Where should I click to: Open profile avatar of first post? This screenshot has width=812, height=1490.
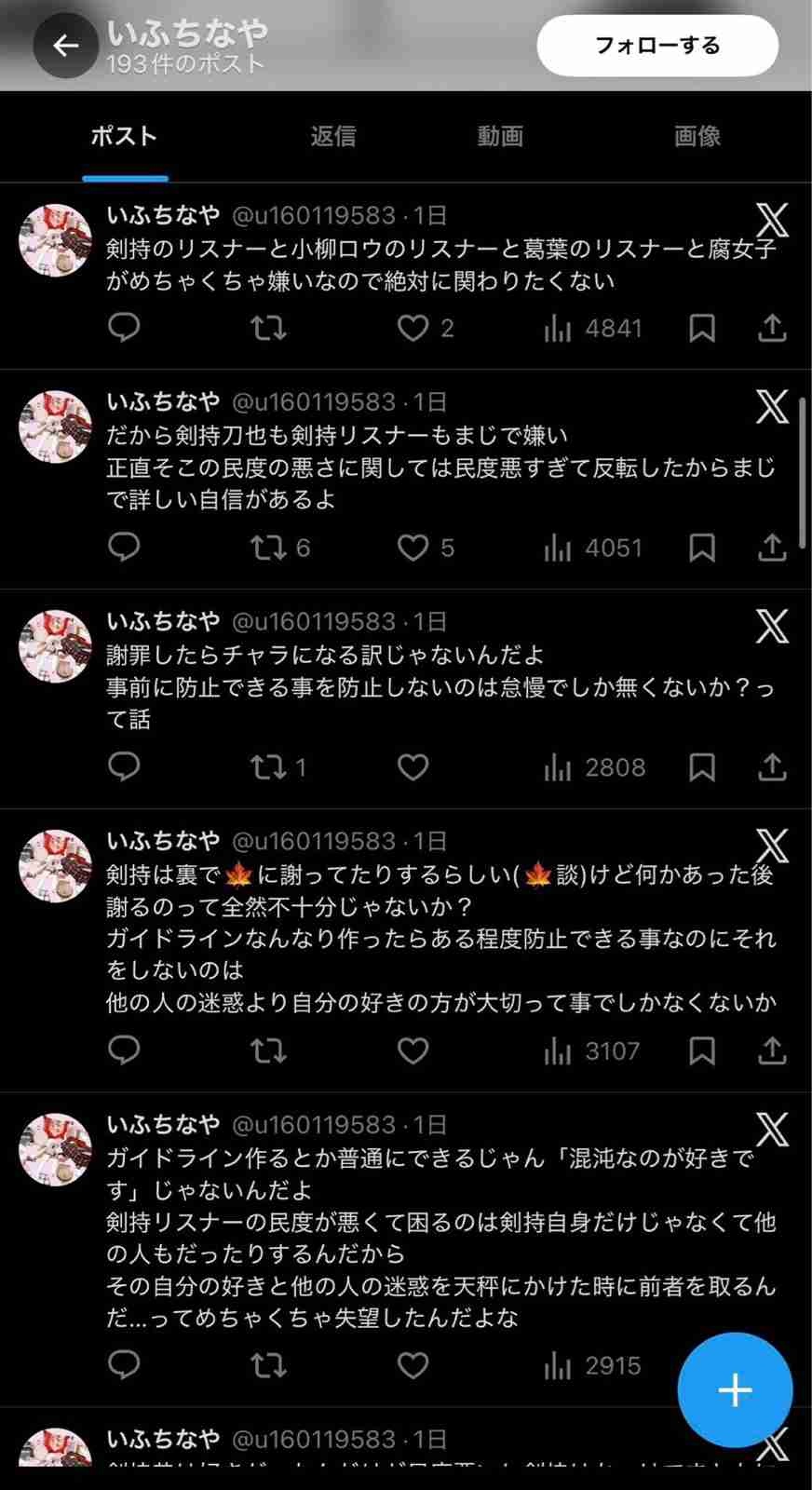55,240
